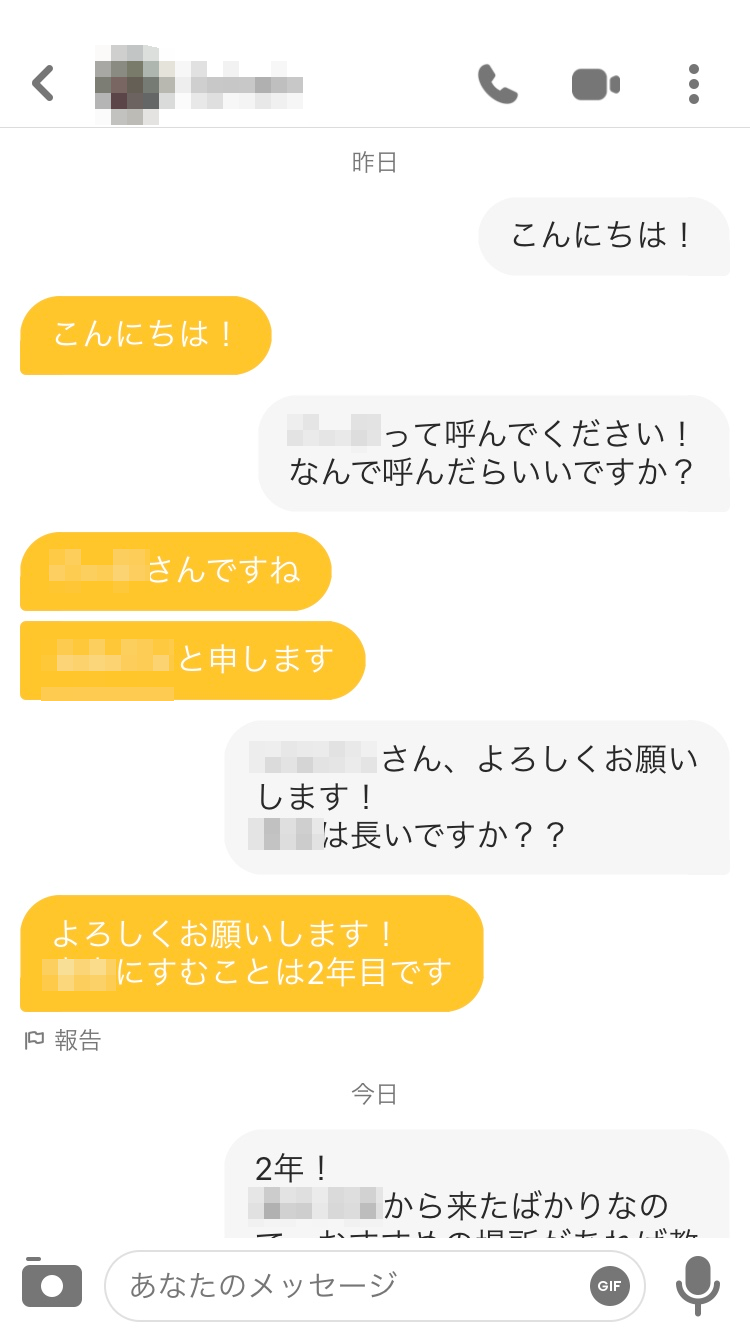Tap the と申します message bubble
750x1334 pixels.
(x=192, y=660)
